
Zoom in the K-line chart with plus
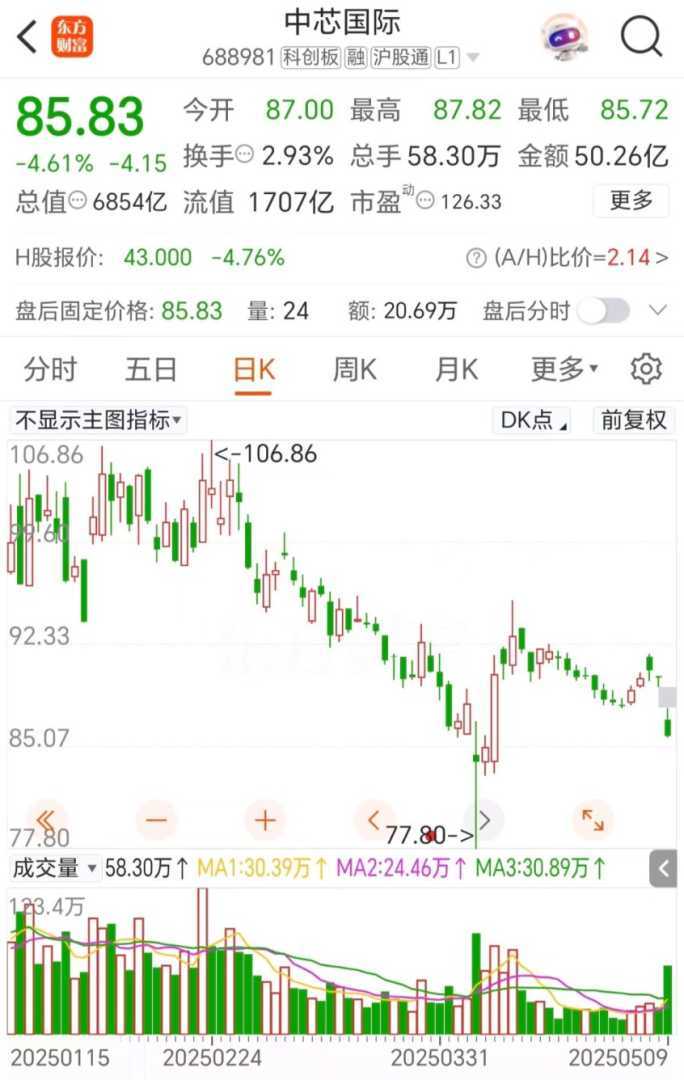(265, 821)
